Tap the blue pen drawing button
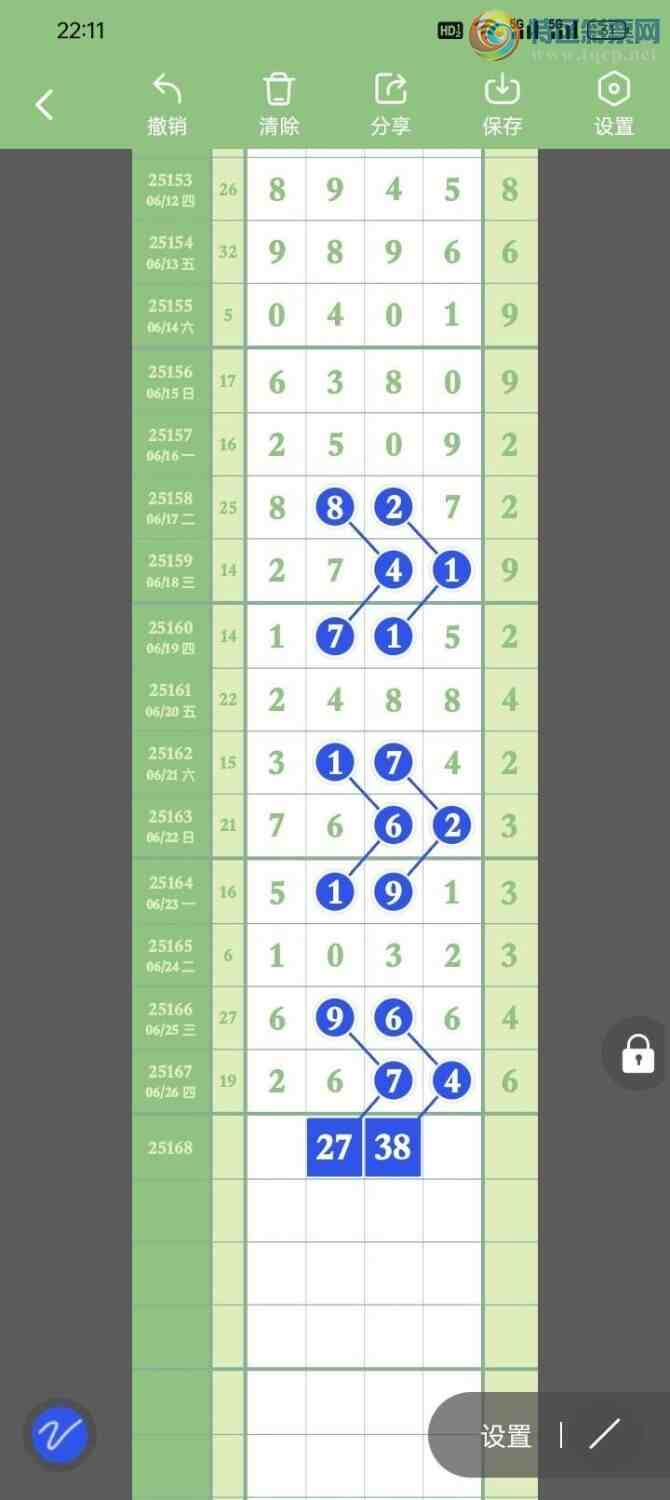This screenshot has width=670, height=1500. (x=60, y=1436)
